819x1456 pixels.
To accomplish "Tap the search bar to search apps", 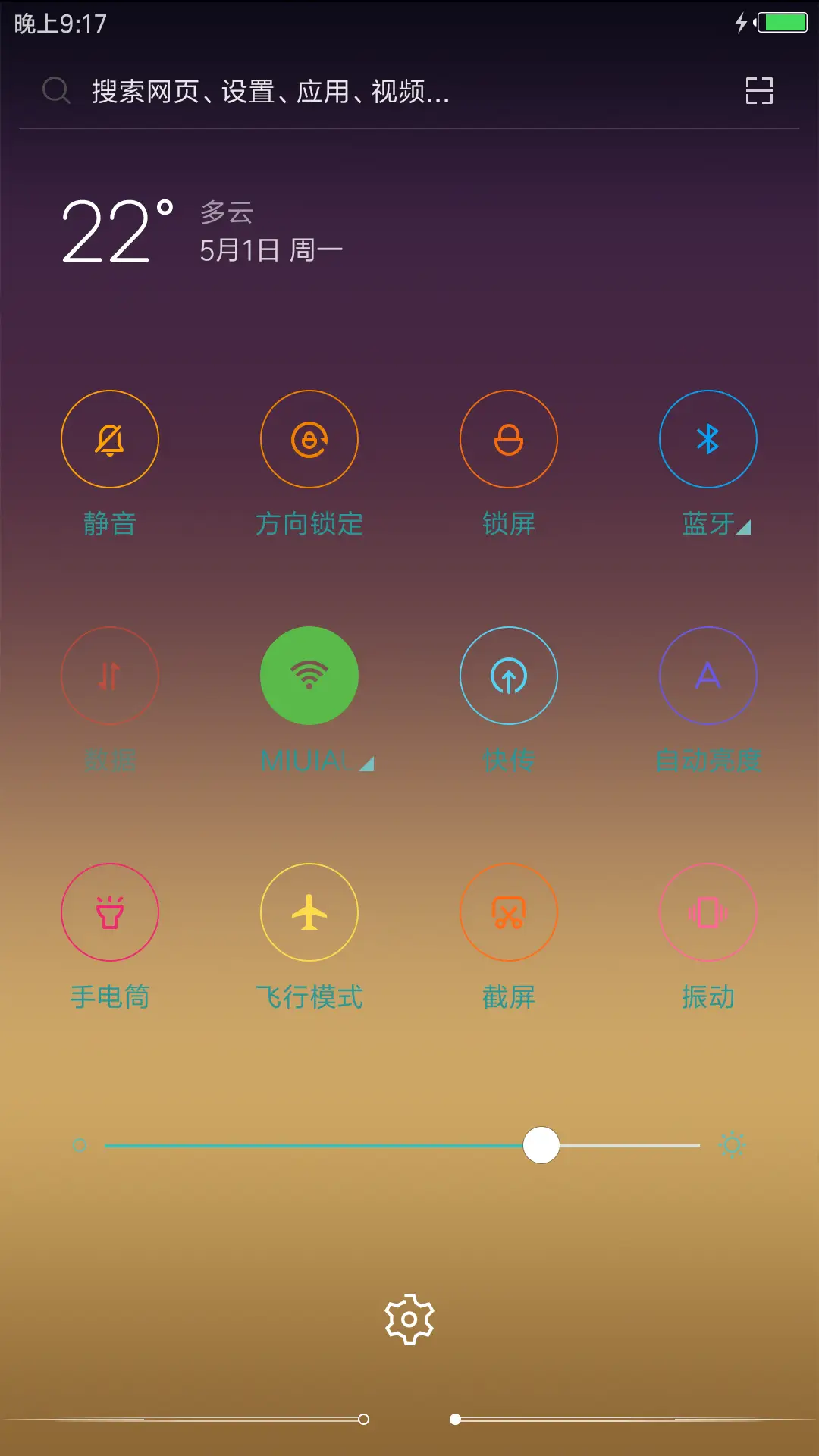I will [303, 93].
